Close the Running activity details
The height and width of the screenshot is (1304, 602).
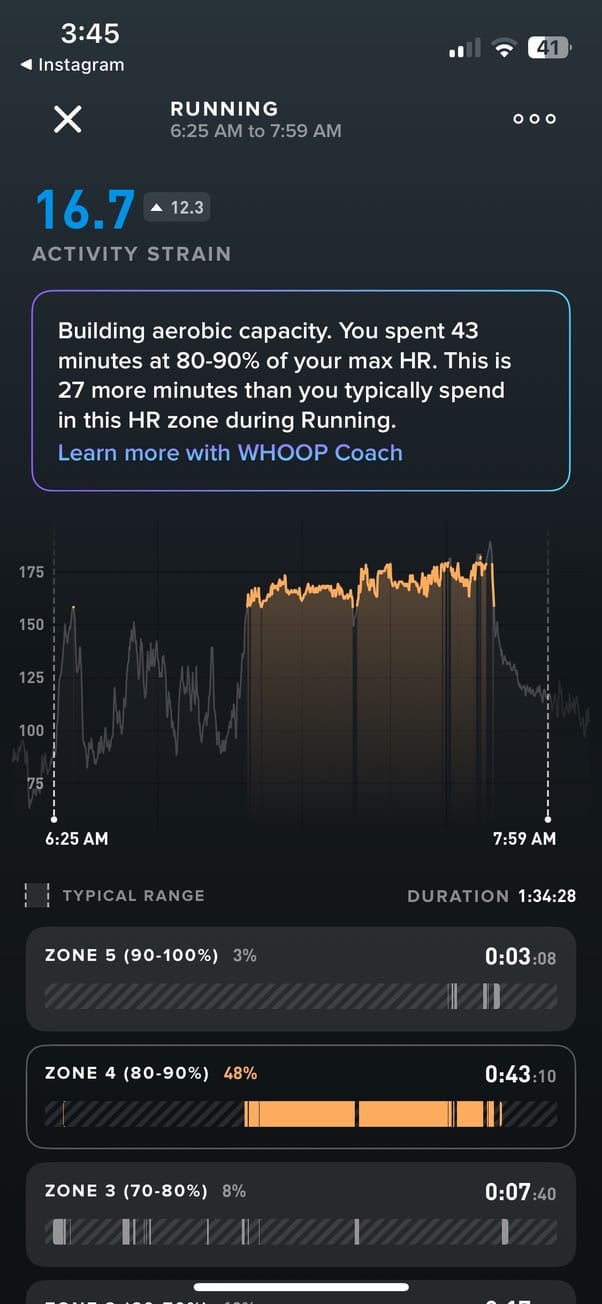pos(67,120)
